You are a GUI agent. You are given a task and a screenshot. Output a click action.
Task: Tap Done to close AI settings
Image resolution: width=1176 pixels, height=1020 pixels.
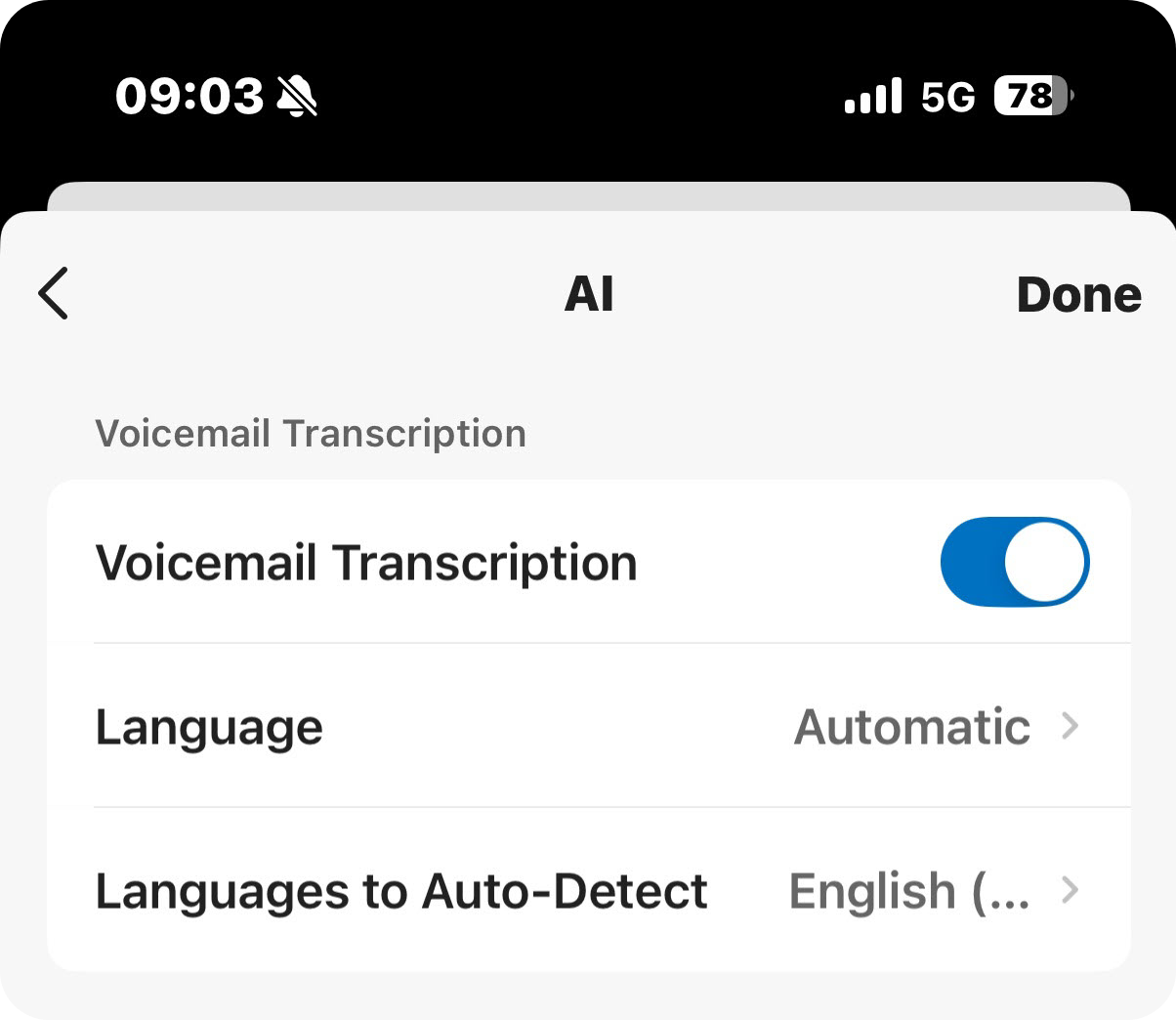[x=1078, y=295]
